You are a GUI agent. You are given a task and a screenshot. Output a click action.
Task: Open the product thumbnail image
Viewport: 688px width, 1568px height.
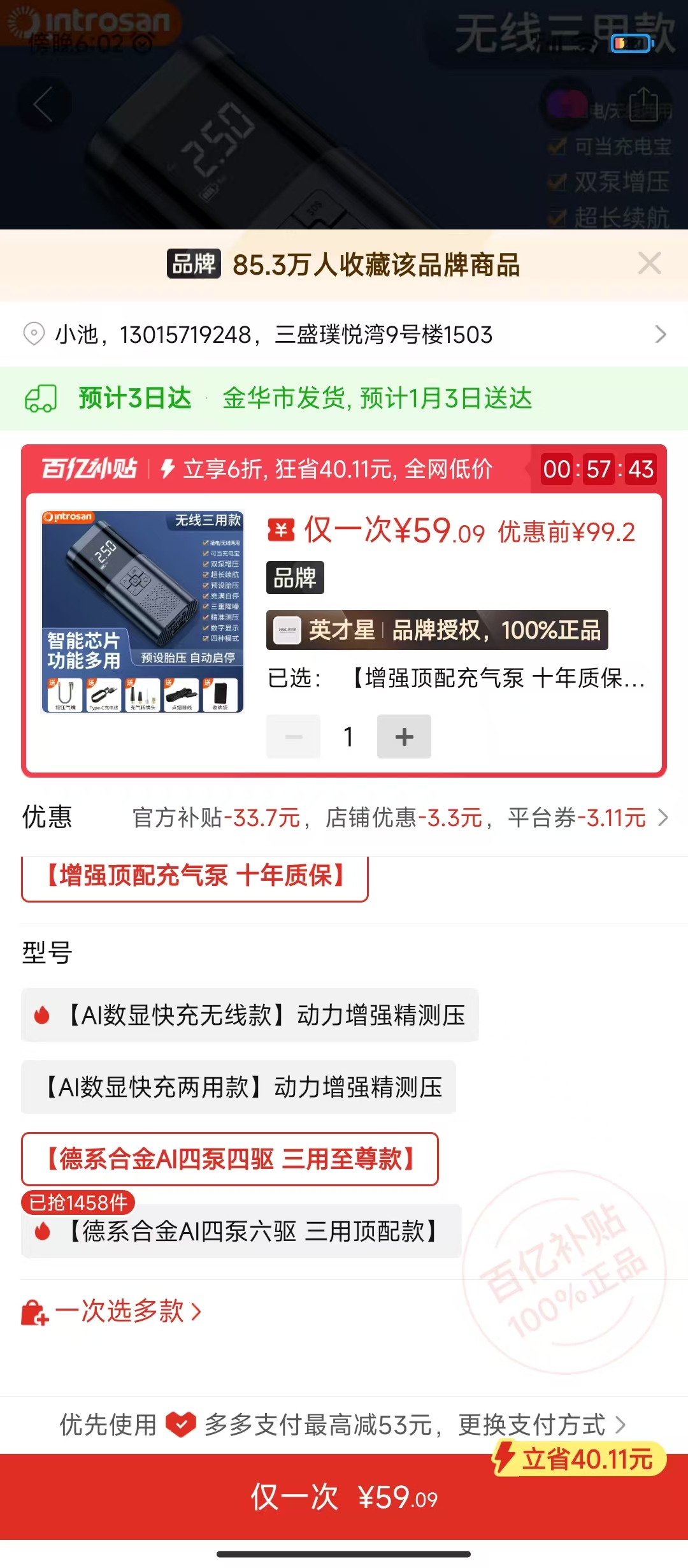(143, 612)
